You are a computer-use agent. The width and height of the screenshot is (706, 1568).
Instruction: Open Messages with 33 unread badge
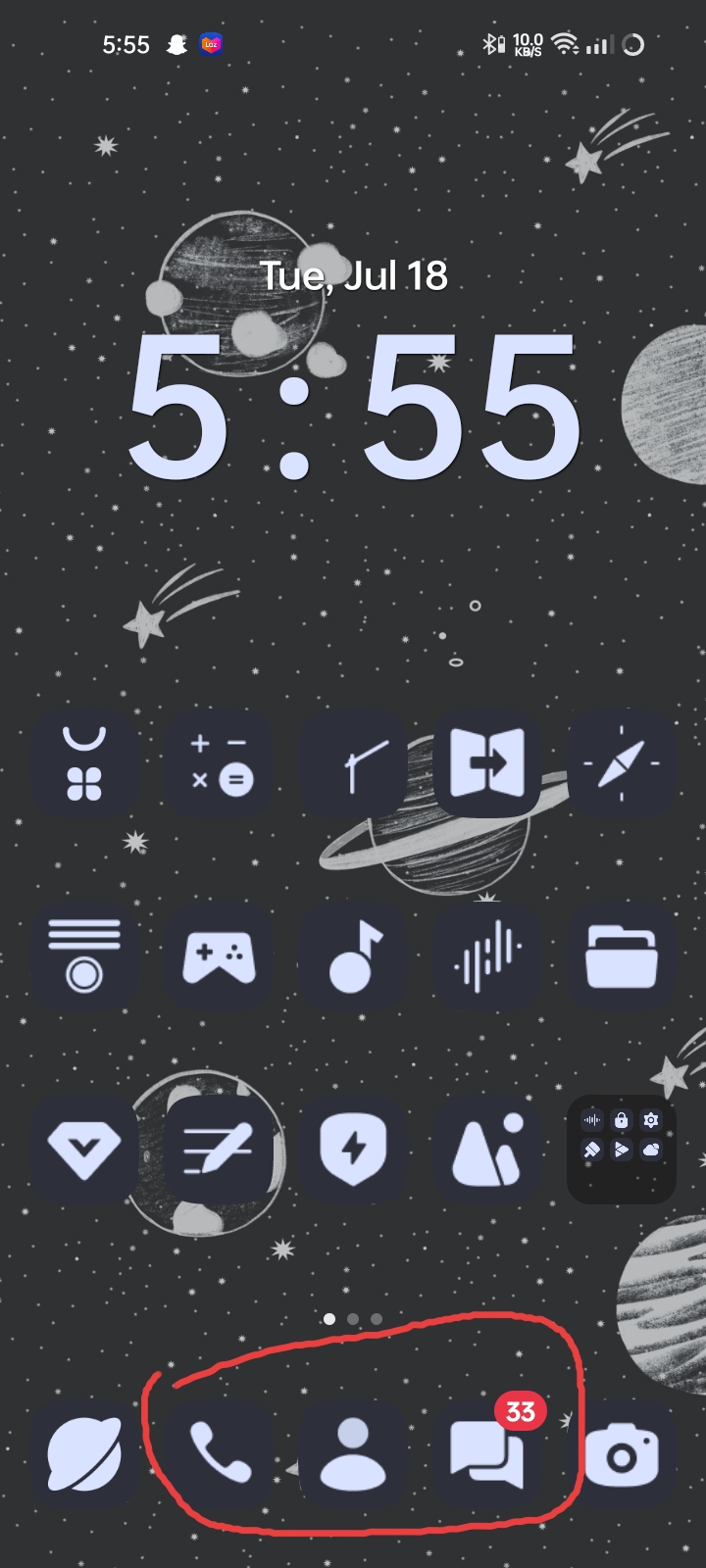[487, 1453]
